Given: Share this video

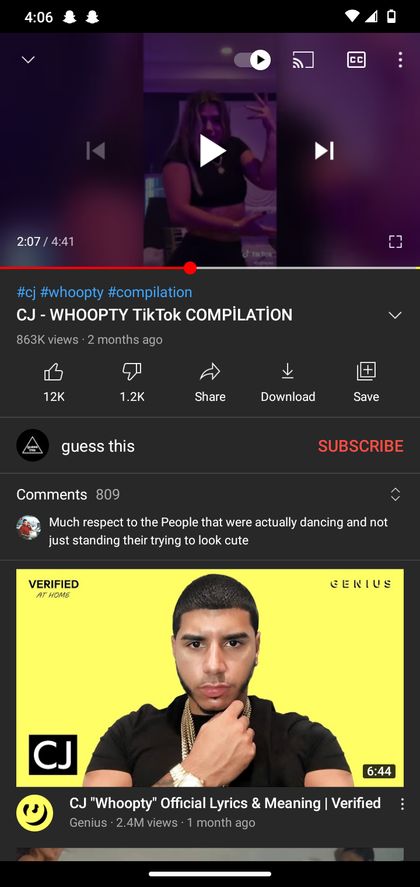Looking at the screenshot, I should (210, 382).
